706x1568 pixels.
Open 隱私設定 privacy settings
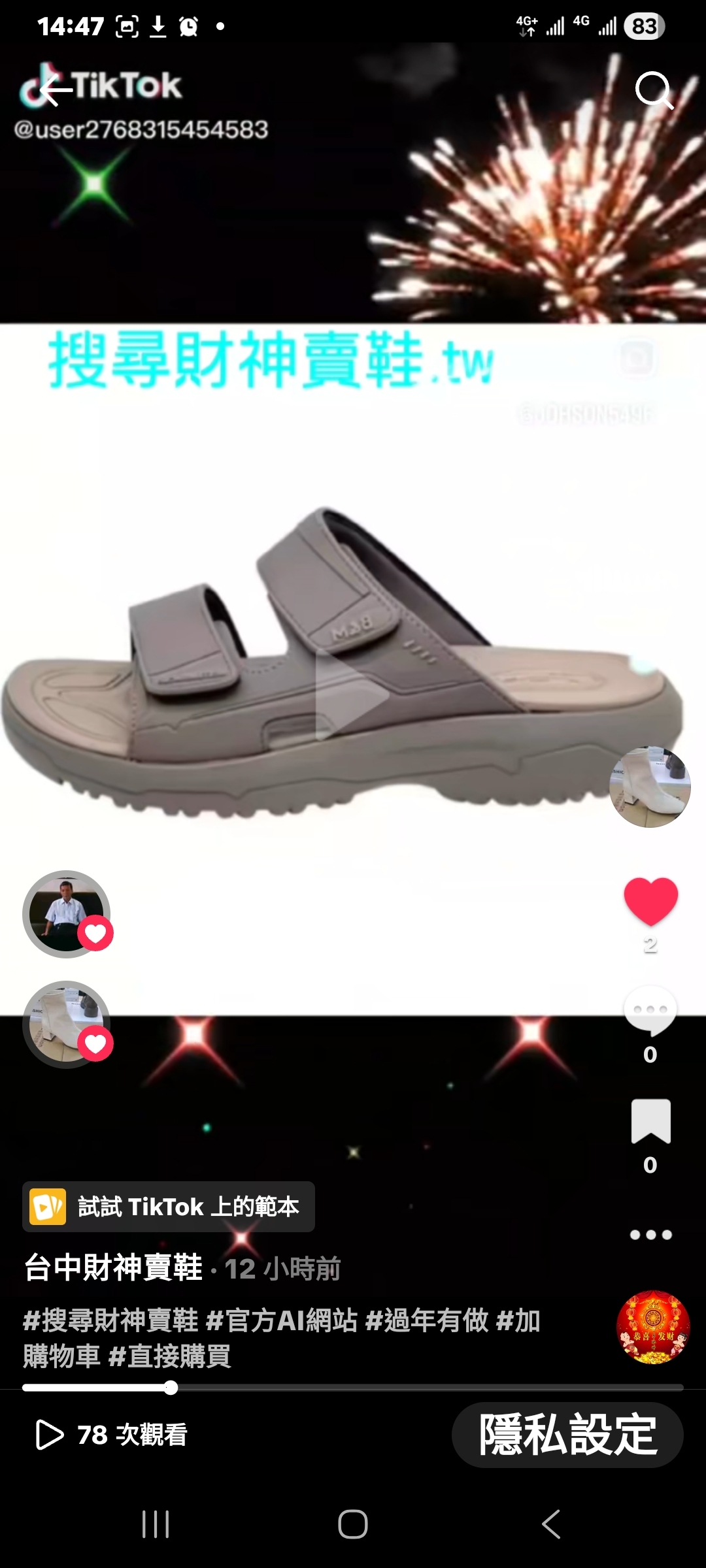point(567,1435)
